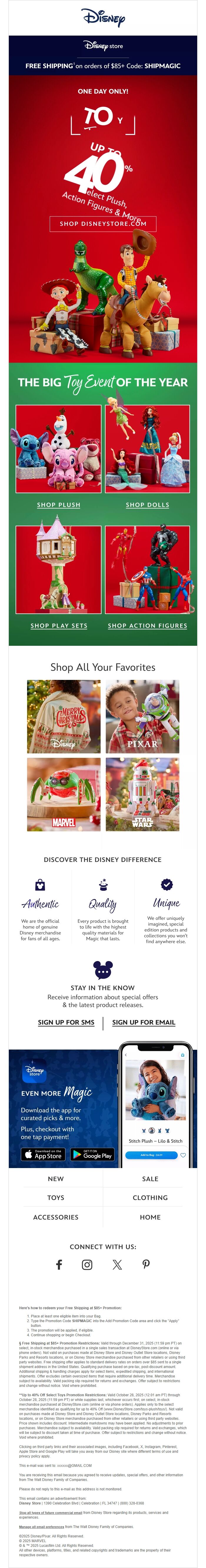Open the Pinterest icon

point(146,1264)
